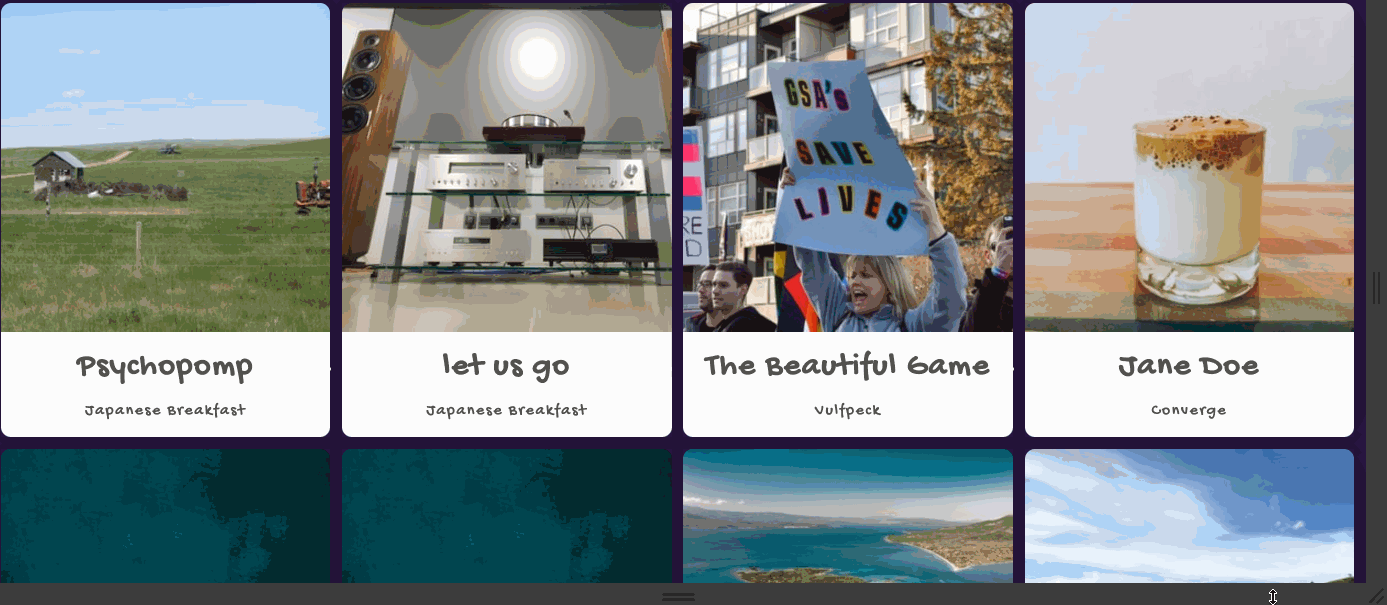Select The Beautiful Game album card
Screen dimensions: 1387x605
click(847, 366)
